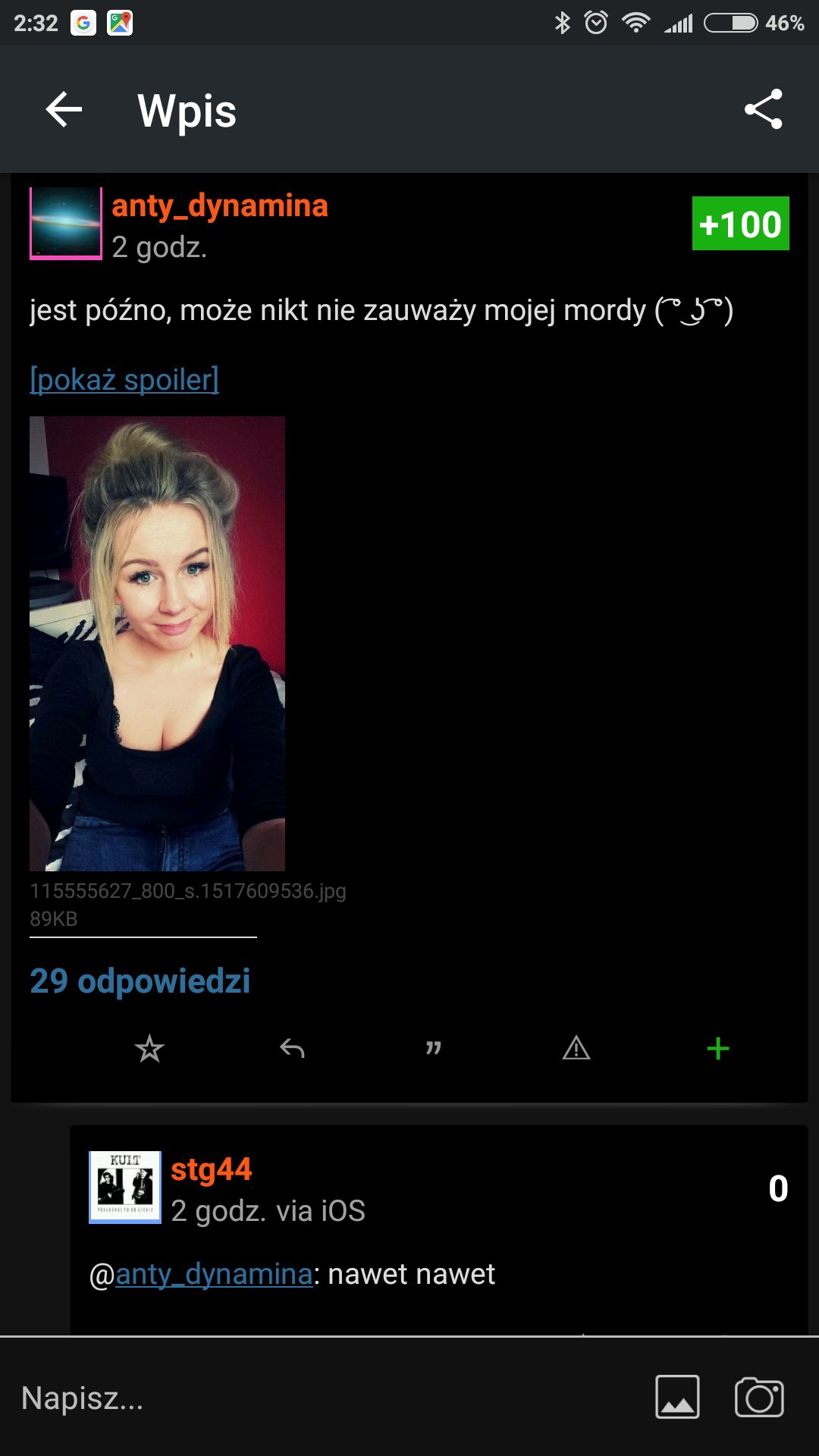The height and width of the screenshot is (1456, 819).
Task: Report the entry with the warning triangle icon
Action: pyautogui.click(x=576, y=1049)
